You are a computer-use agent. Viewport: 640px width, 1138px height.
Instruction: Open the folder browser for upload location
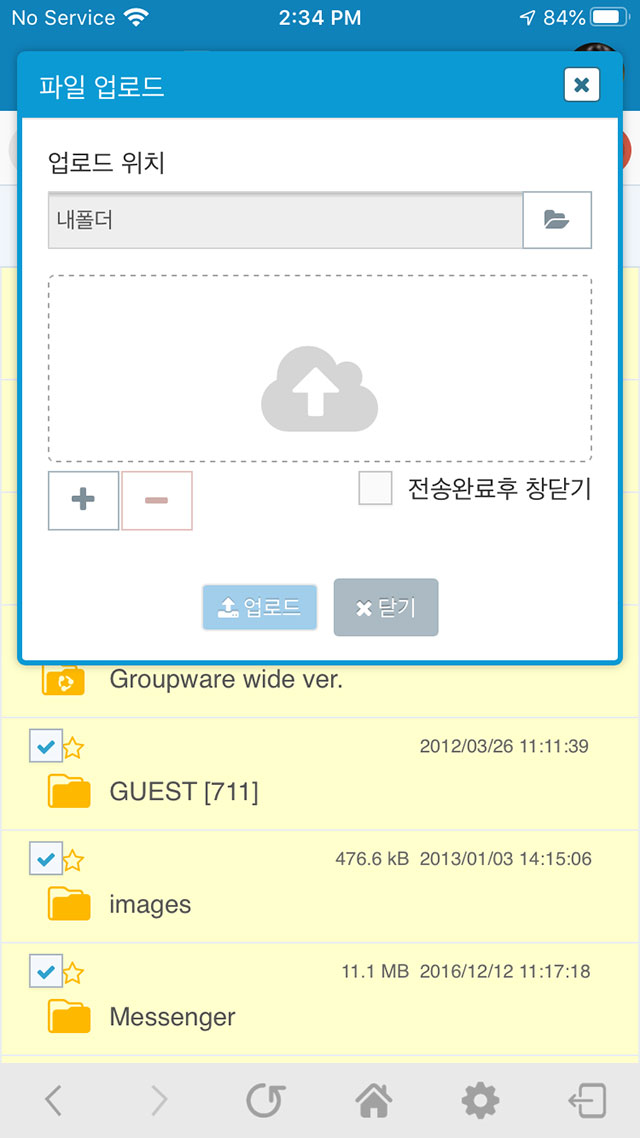[x=557, y=220]
